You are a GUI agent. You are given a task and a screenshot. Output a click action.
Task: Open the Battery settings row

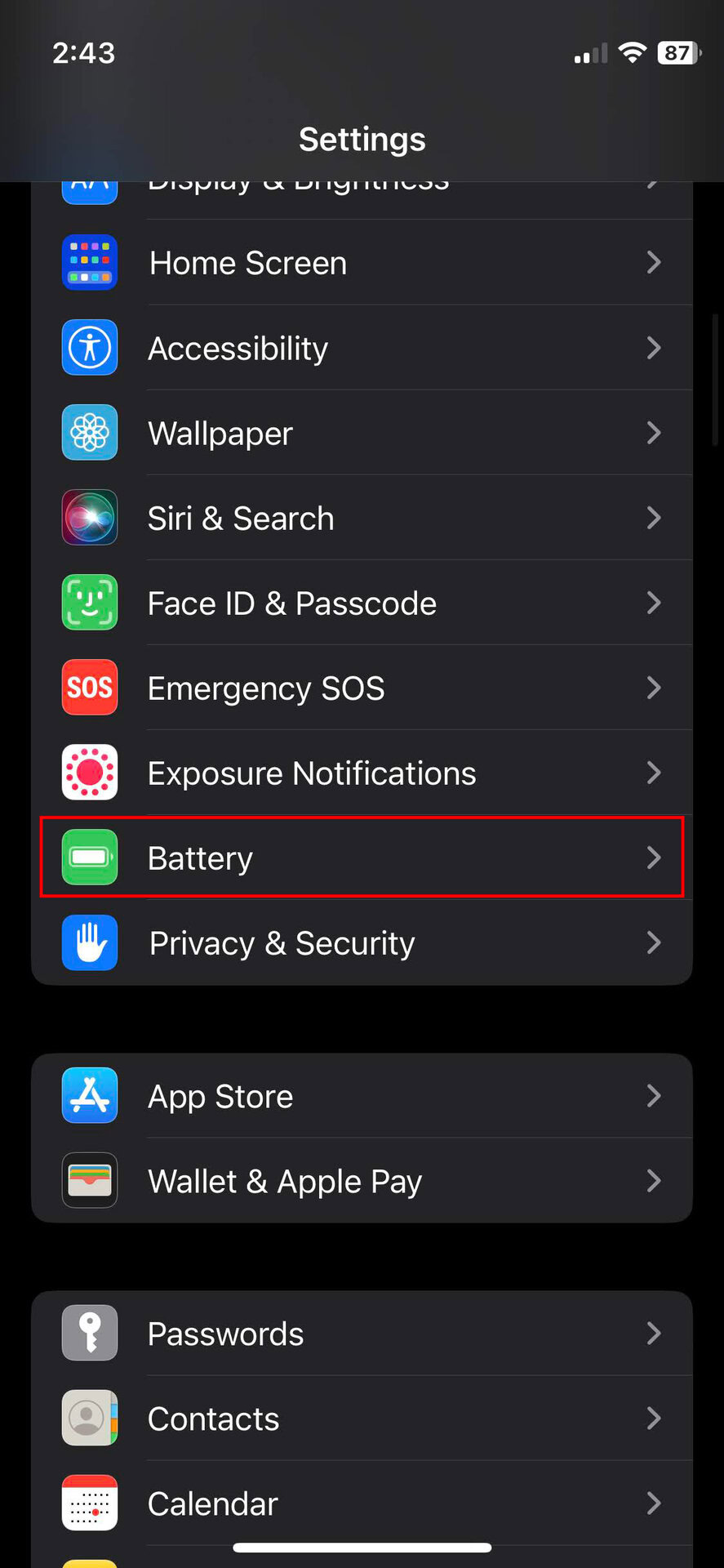point(362,857)
